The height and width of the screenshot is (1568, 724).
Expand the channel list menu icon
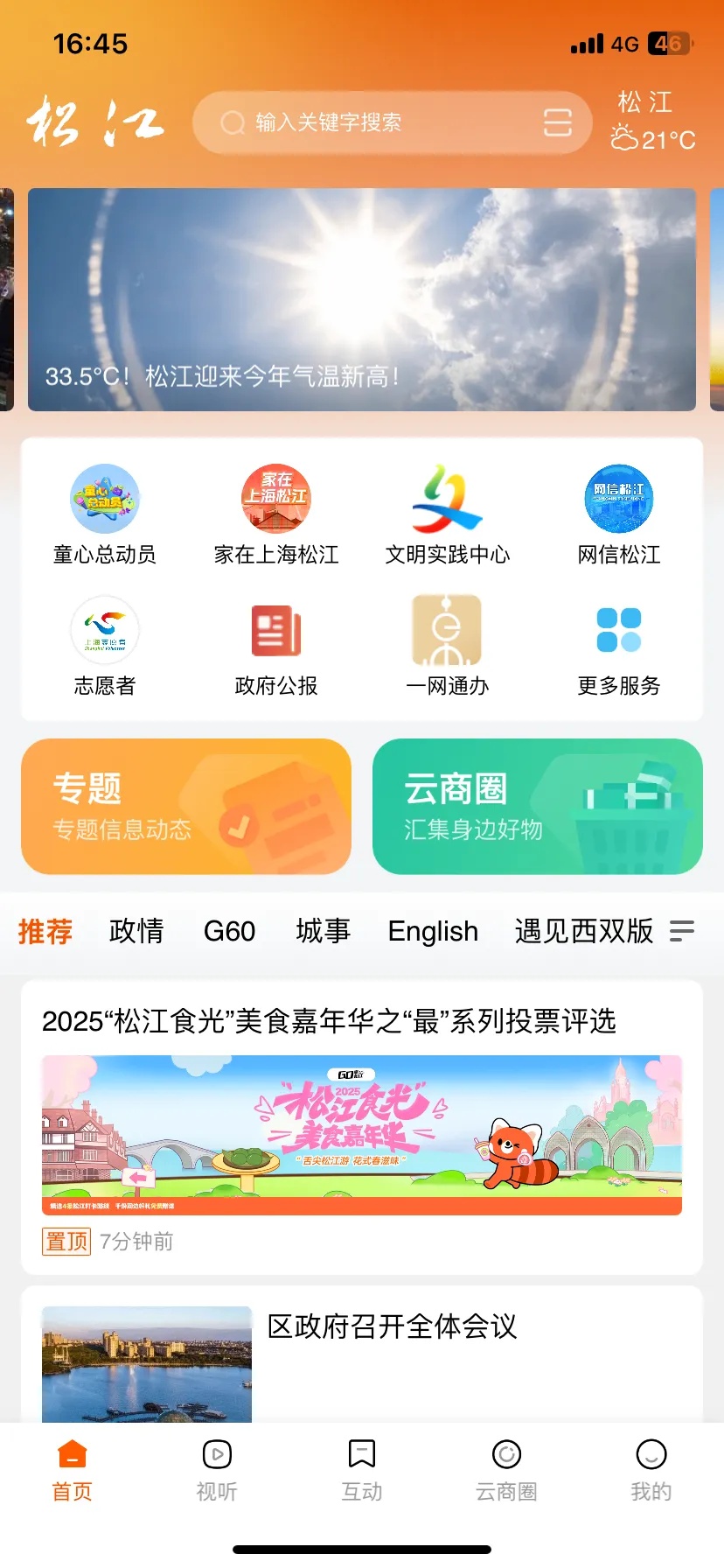pyautogui.click(x=682, y=931)
